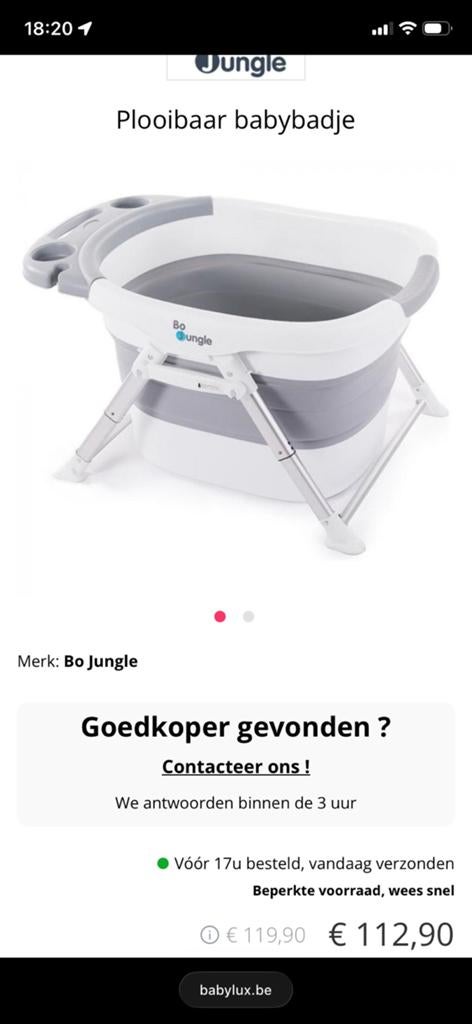The width and height of the screenshot is (472, 1024).
Task: Tap the info icon beside € 119,90
Action: (209, 935)
